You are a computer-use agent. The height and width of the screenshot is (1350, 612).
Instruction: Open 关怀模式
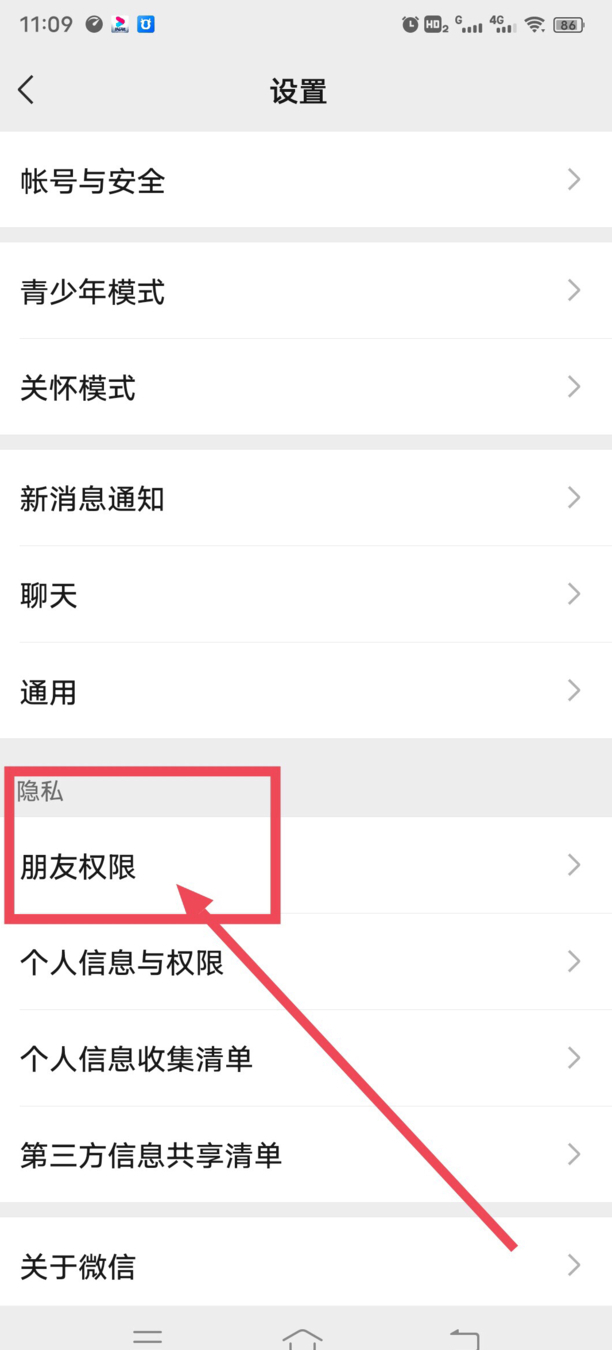305,387
